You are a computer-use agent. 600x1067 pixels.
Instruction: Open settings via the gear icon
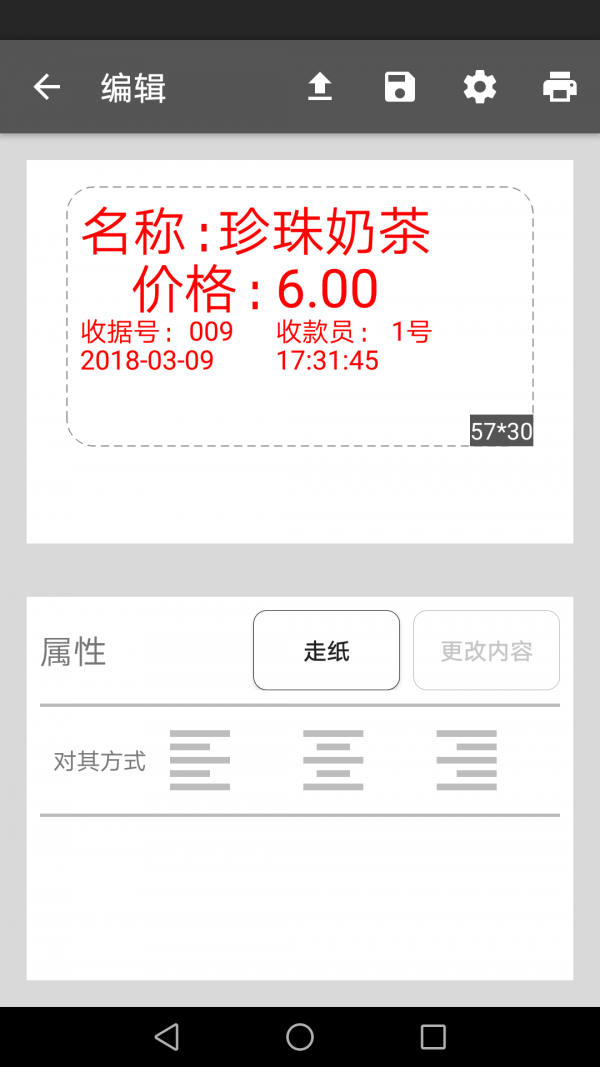click(x=480, y=87)
